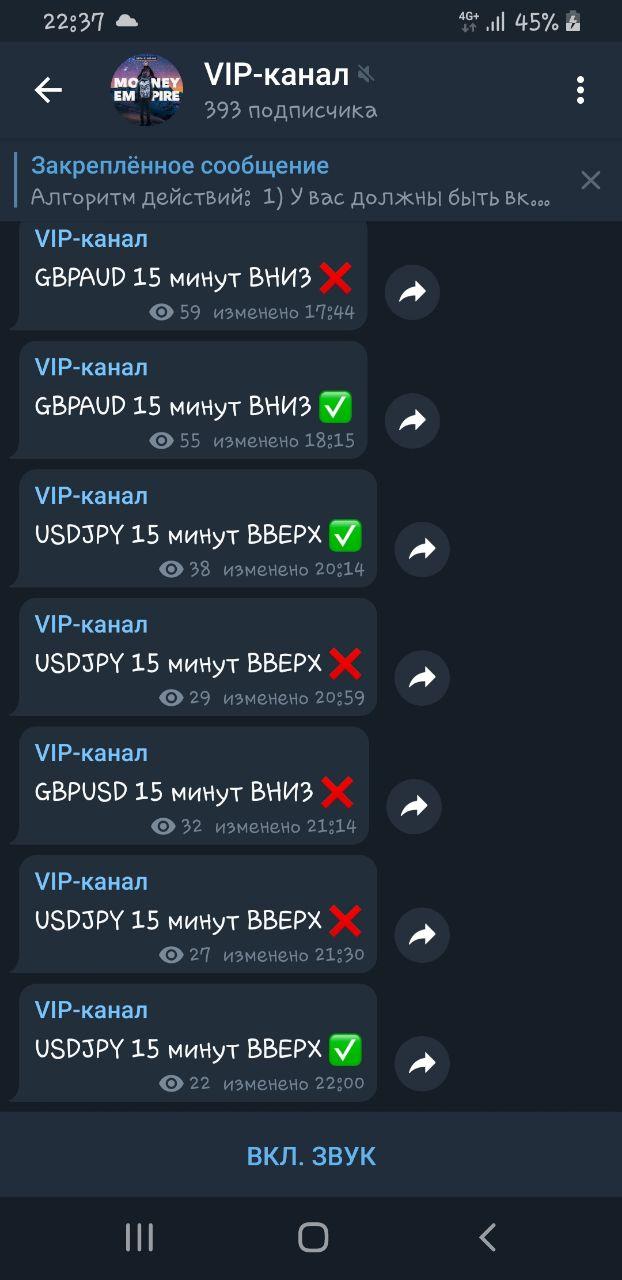Go to home screen via navigation bar

tap(313, 1238)
